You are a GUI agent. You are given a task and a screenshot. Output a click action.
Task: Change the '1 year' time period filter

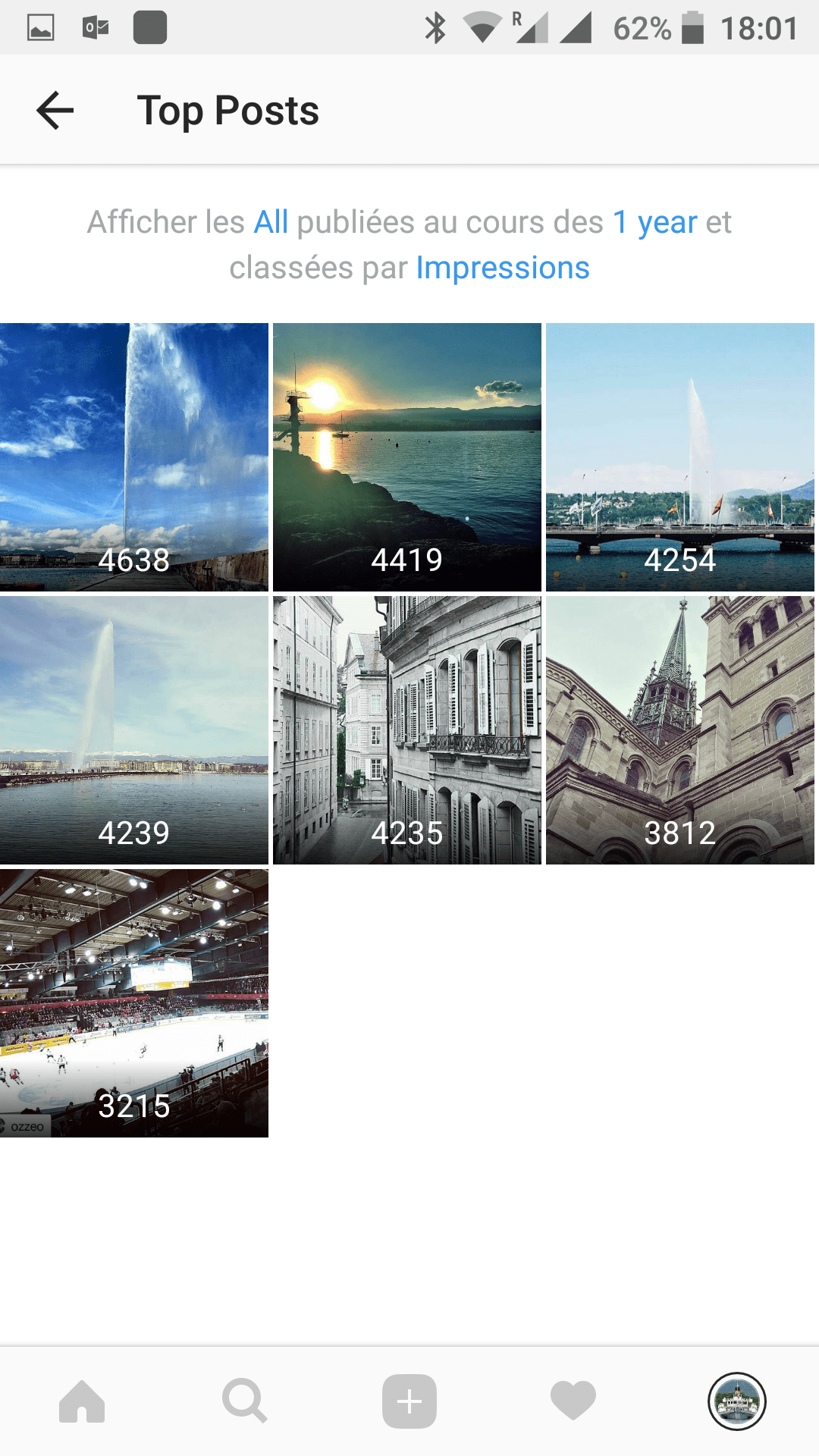click(654, 222)
